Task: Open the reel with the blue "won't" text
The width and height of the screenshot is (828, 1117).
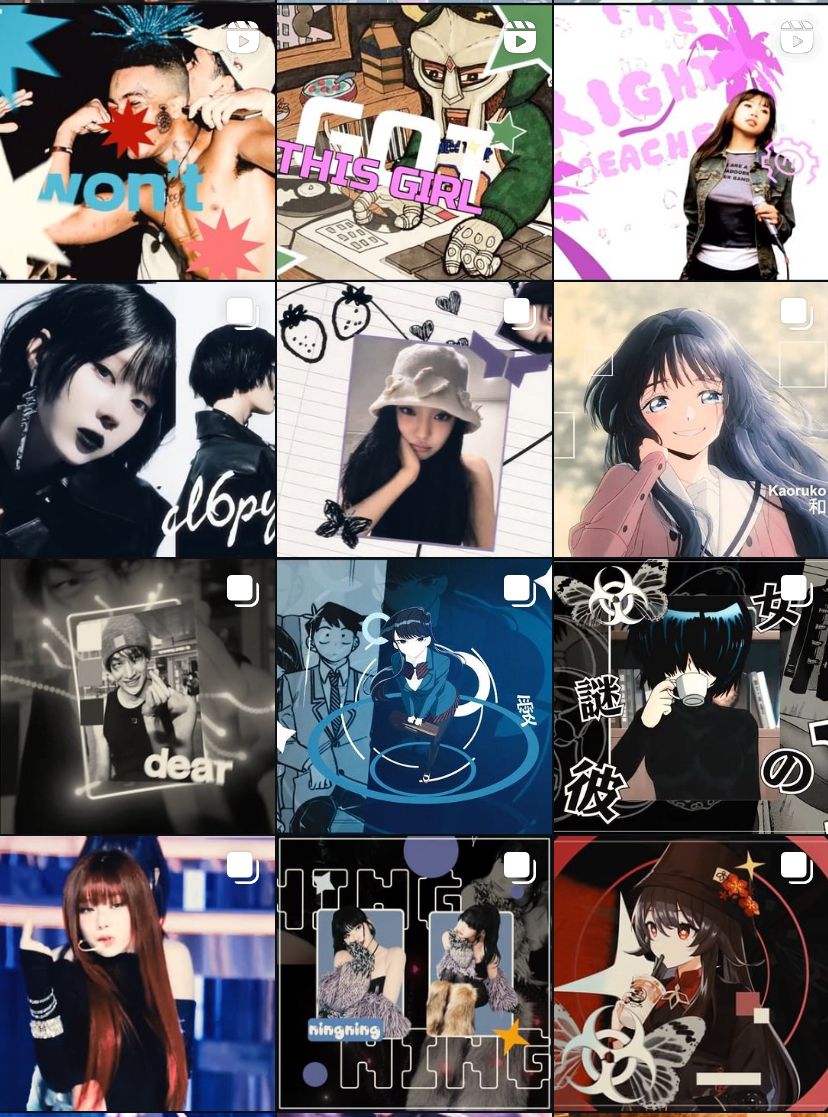Action: click(137, 142)
